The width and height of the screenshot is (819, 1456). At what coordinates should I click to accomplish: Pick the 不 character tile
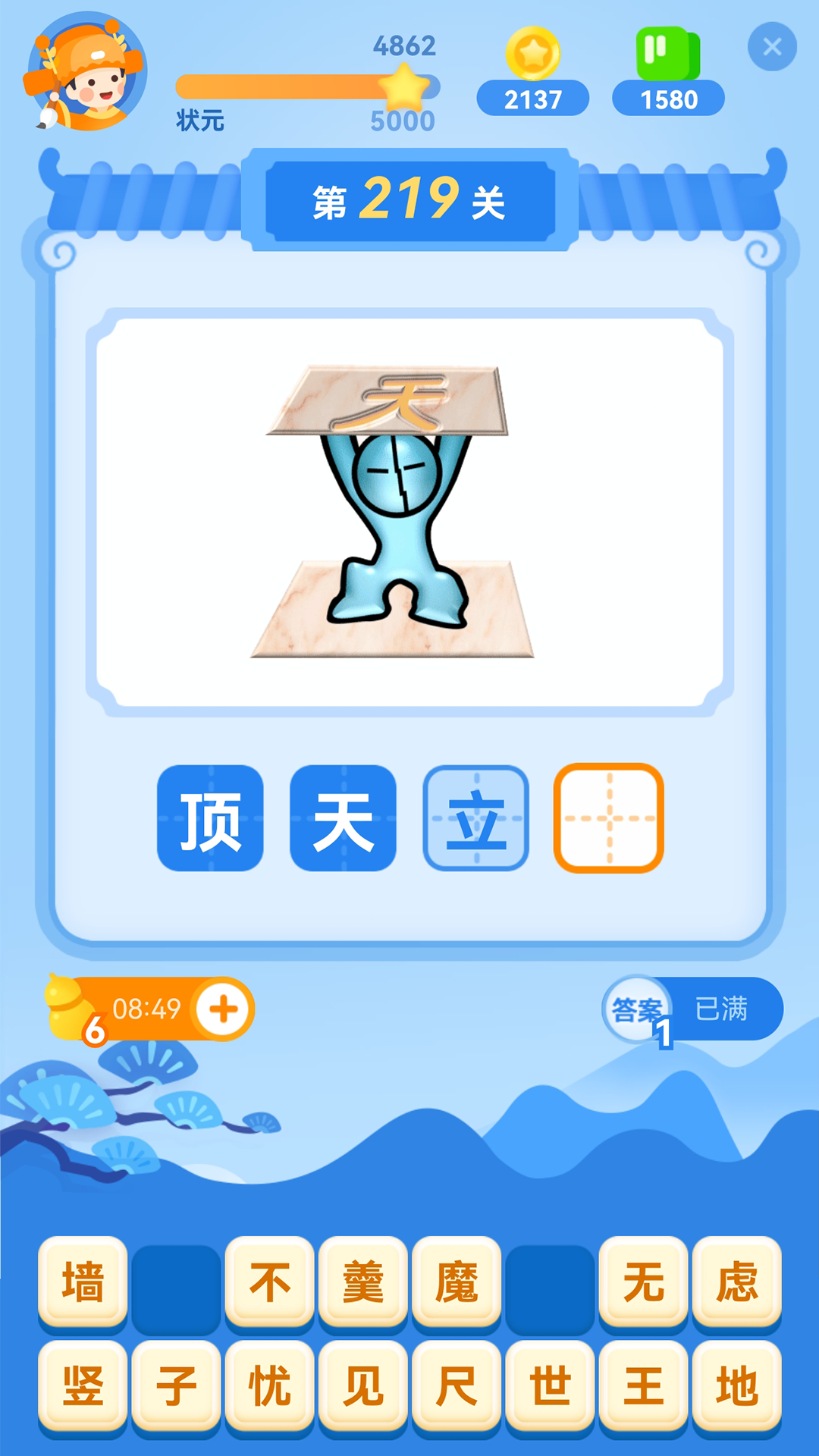coord(269,1282)
